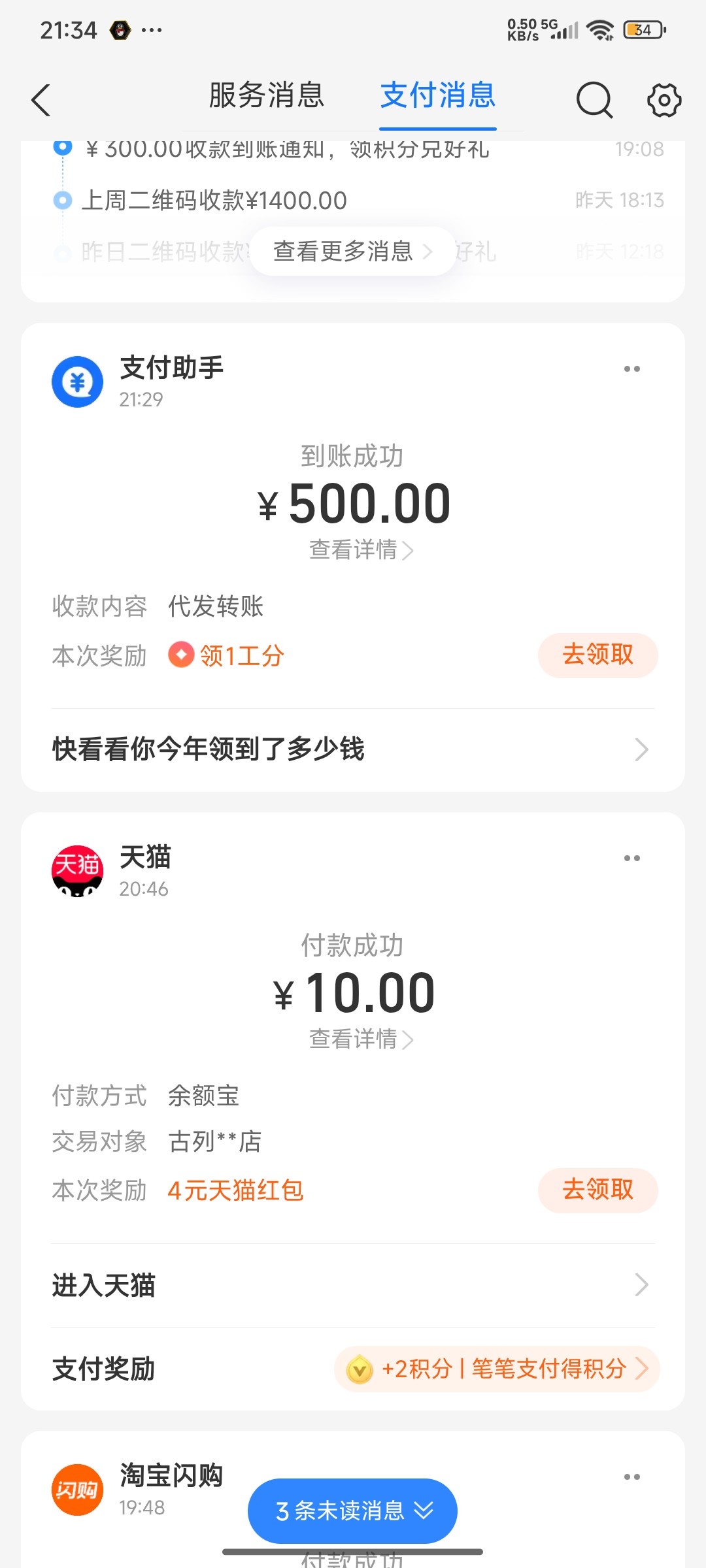Open message settings gear icon
The height and width of the screenshot is (1568, 706).
664,100
